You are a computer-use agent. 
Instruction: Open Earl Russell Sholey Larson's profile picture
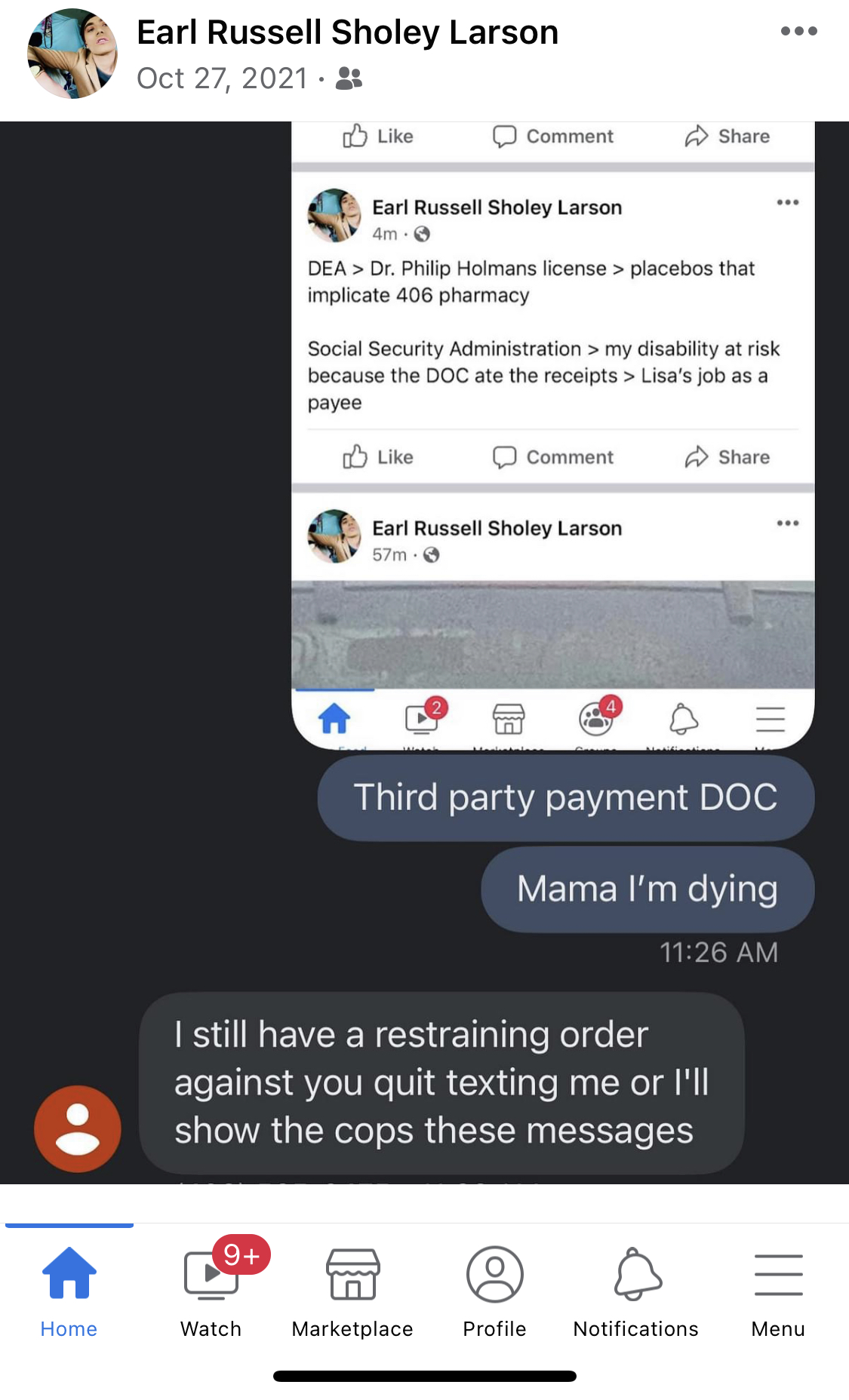pos(72,54)
